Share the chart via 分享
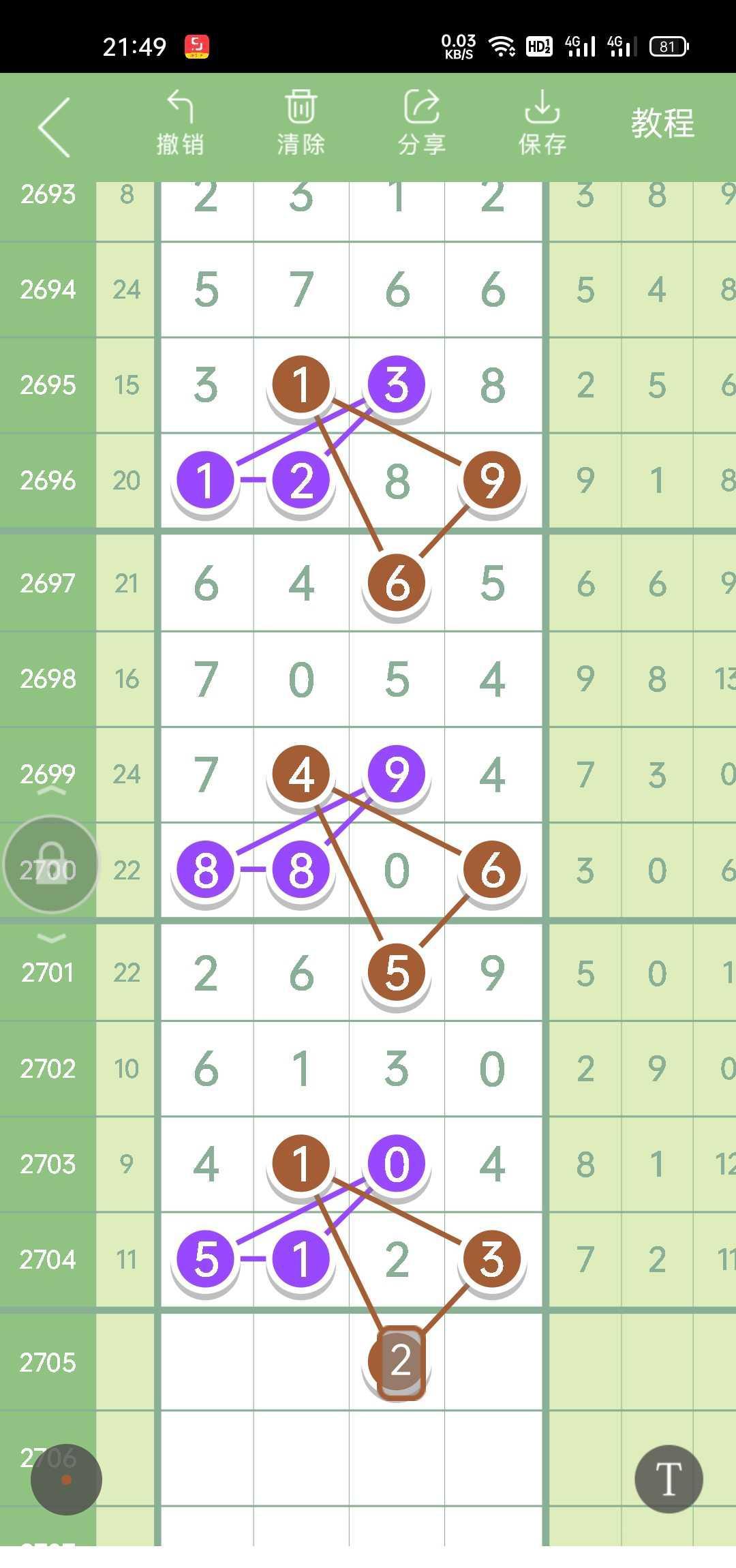The height and width of the screenshot is (1568, 736). [421, 124]
